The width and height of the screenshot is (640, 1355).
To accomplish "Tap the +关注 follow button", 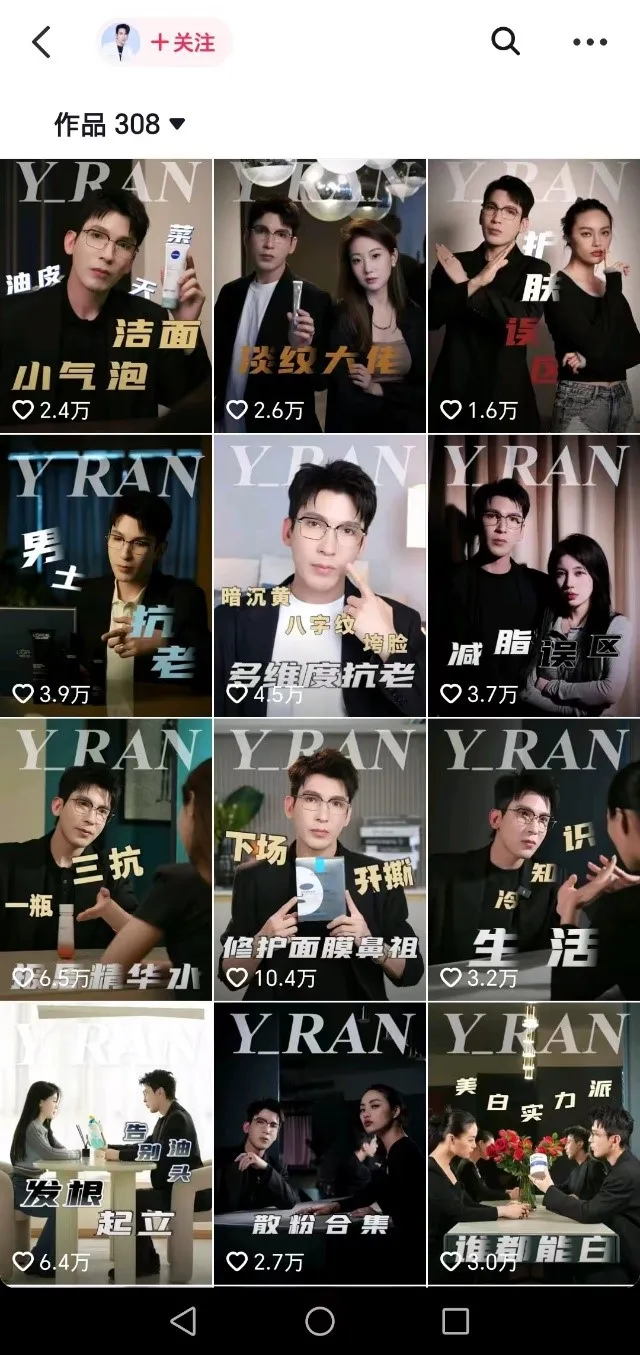I will [x=182, y=42].
